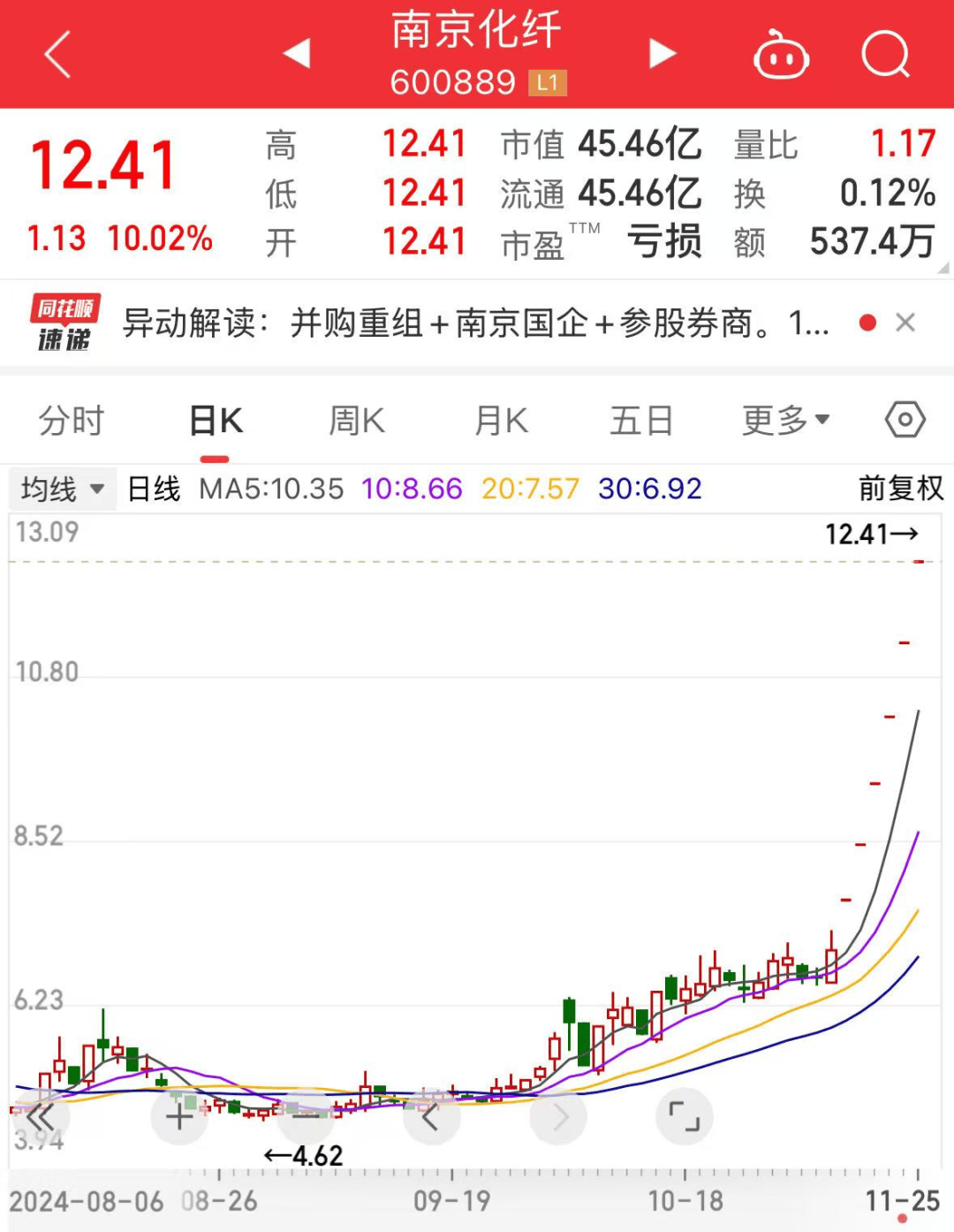This screenshot has width=954, height=1232.
Task: Switch to the 周K weekly chart tab
Action: pyautogui.click(x=356, y=420)
